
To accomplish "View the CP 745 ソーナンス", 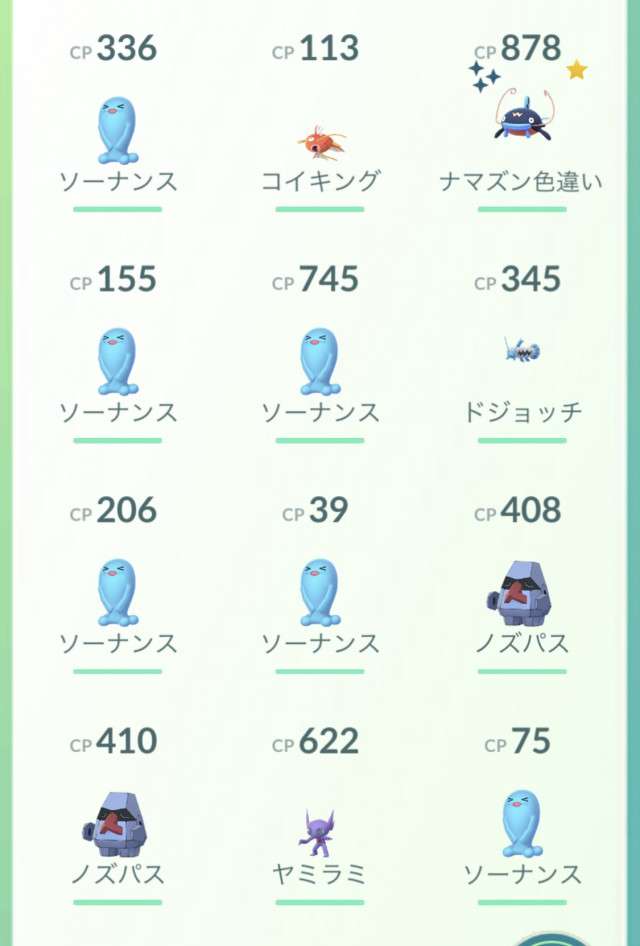I will coord(320,361).
